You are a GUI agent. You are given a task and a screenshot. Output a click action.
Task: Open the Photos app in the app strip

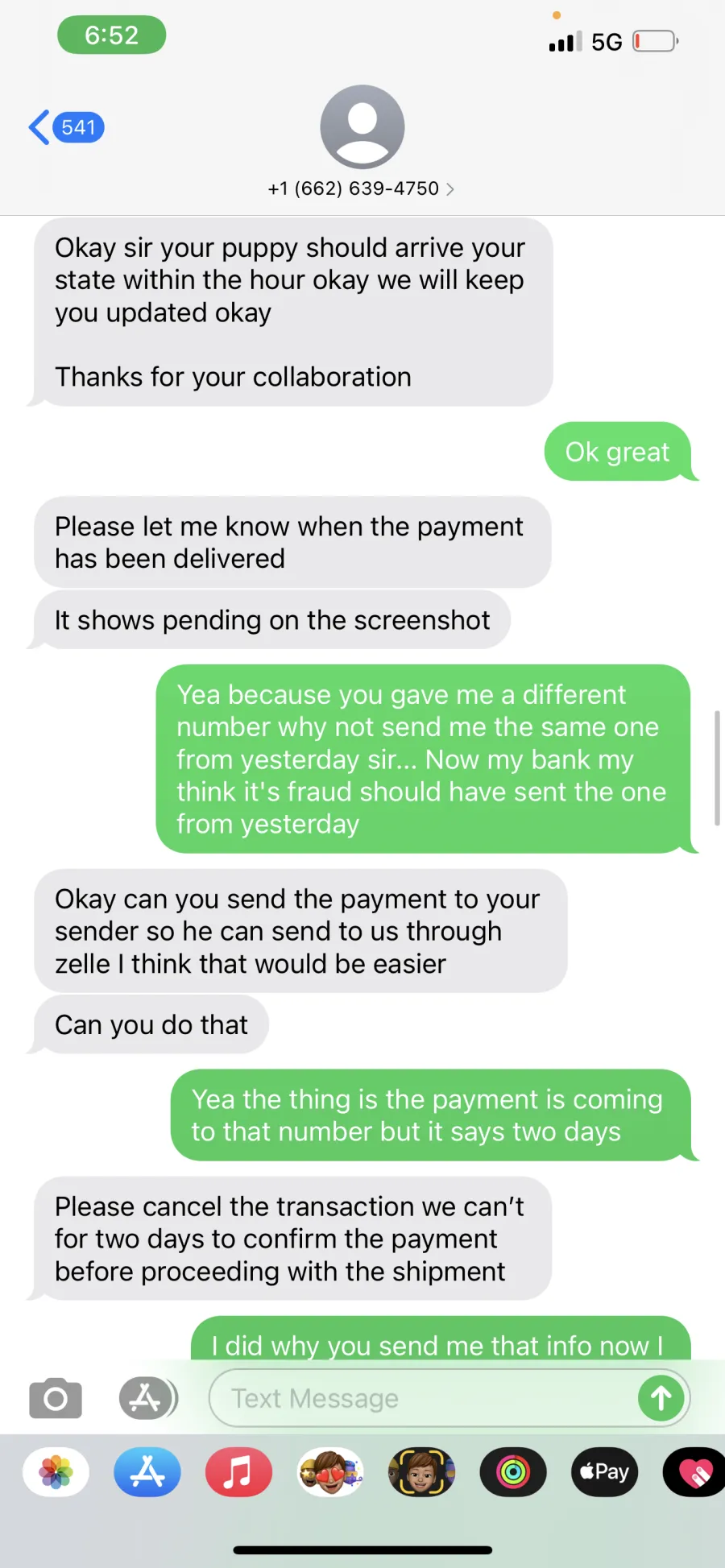(x=56, y=1472)
